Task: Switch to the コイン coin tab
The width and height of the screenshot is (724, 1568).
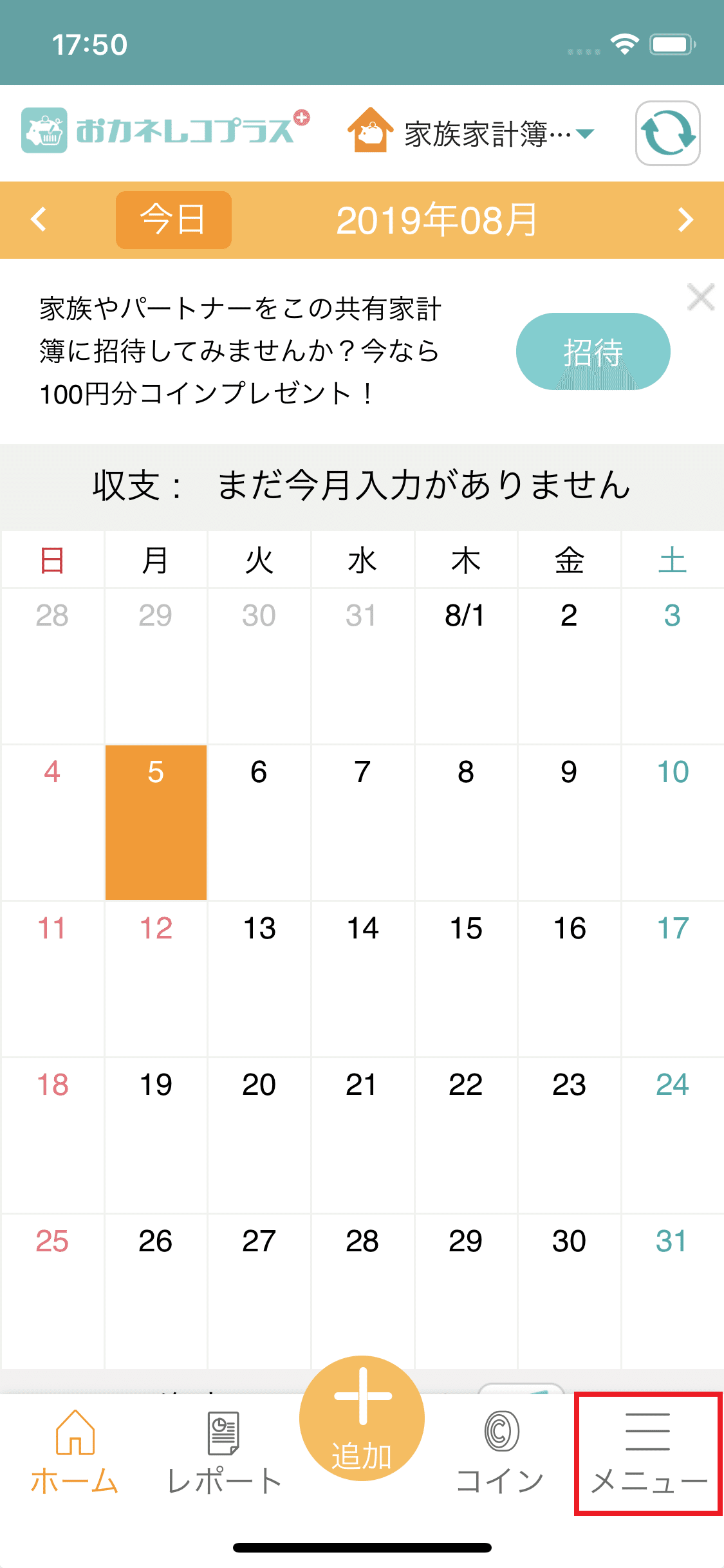Action: tap(500, 1453)
